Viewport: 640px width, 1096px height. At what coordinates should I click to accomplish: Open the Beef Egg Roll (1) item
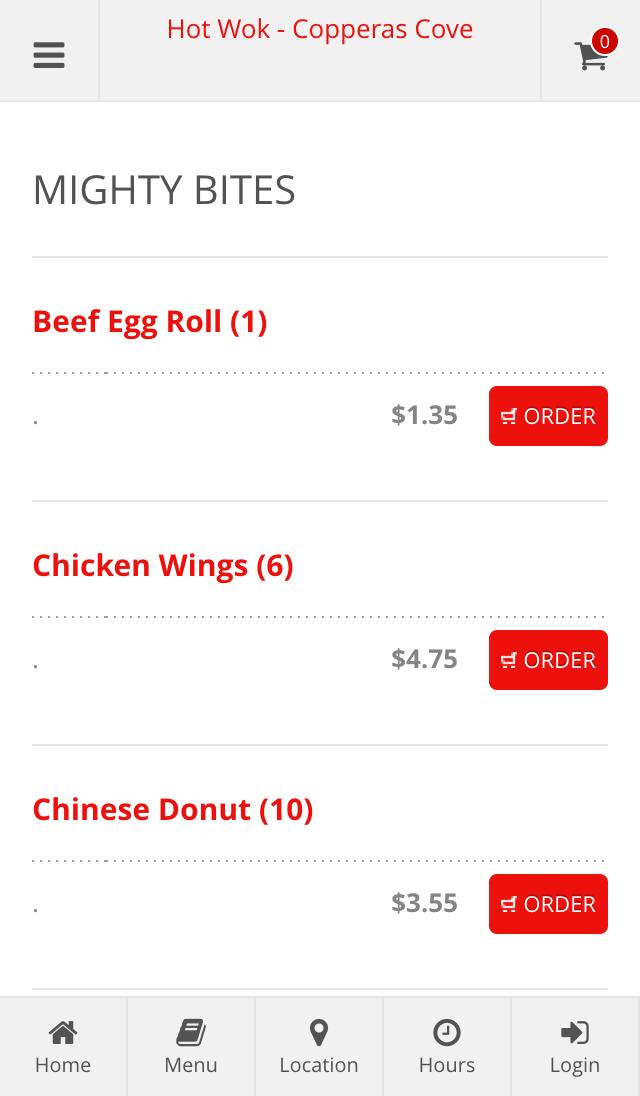[x=150, y=322]
